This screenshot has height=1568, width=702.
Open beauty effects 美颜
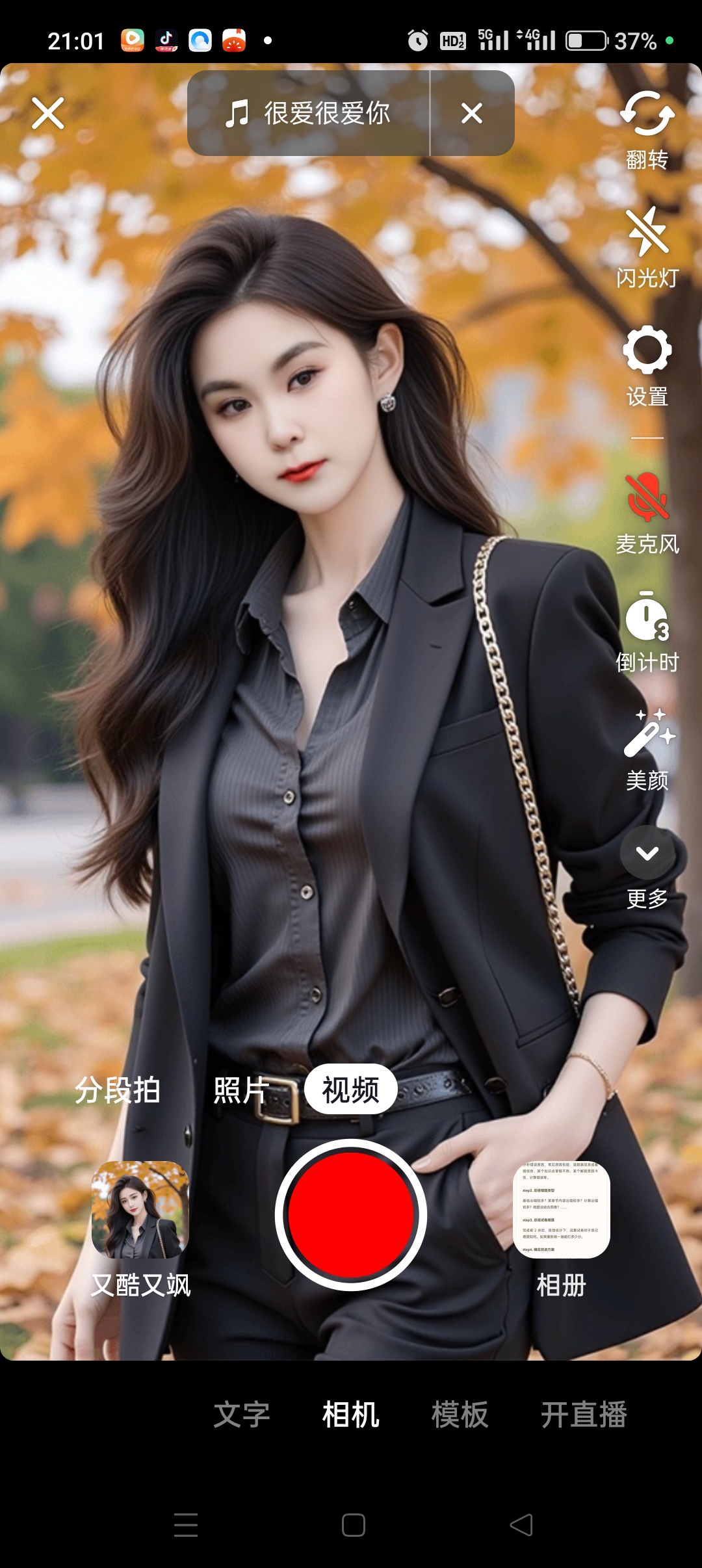(x=647, y=749)
